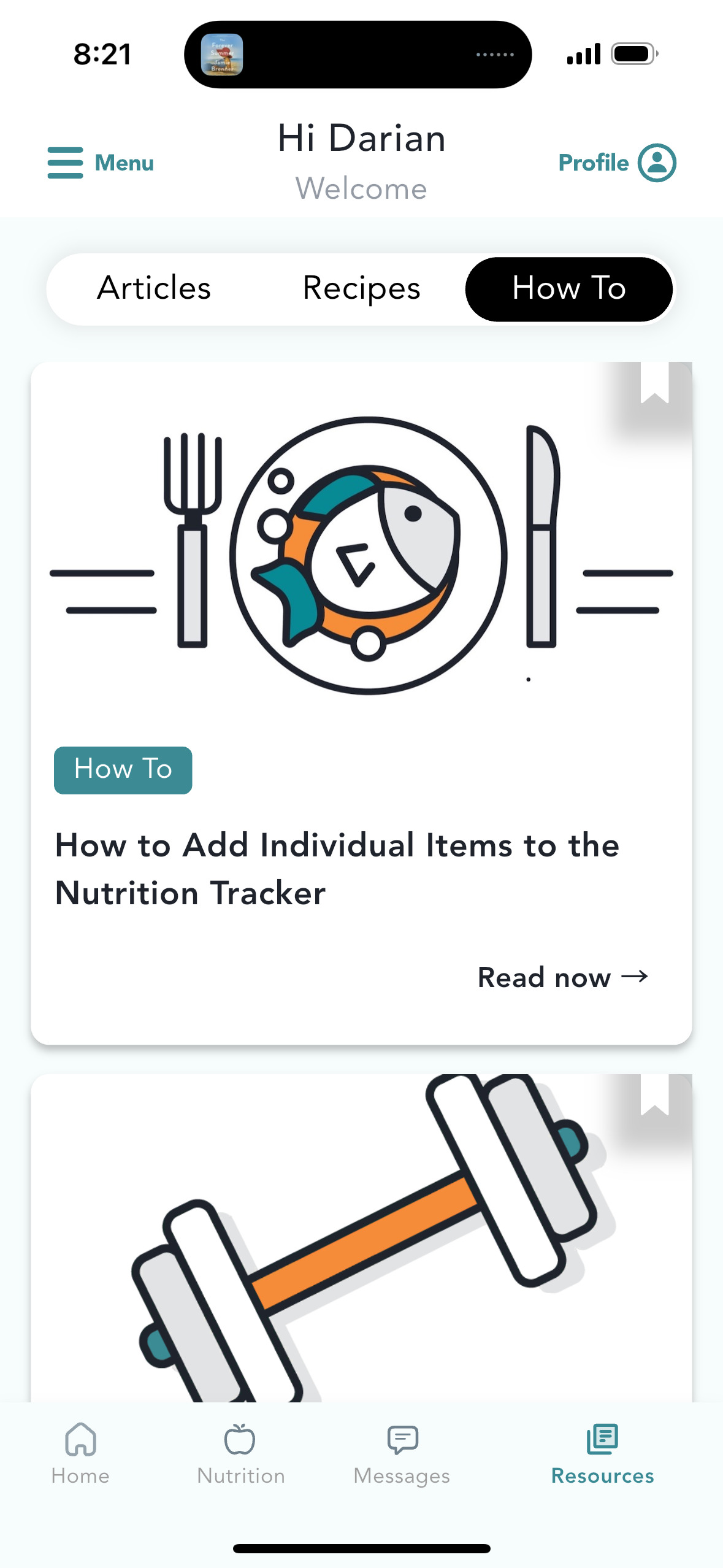723x1568 pixels.
Task: Tap Read now on Nutrition Tracker article
Action: pos(562,977)
